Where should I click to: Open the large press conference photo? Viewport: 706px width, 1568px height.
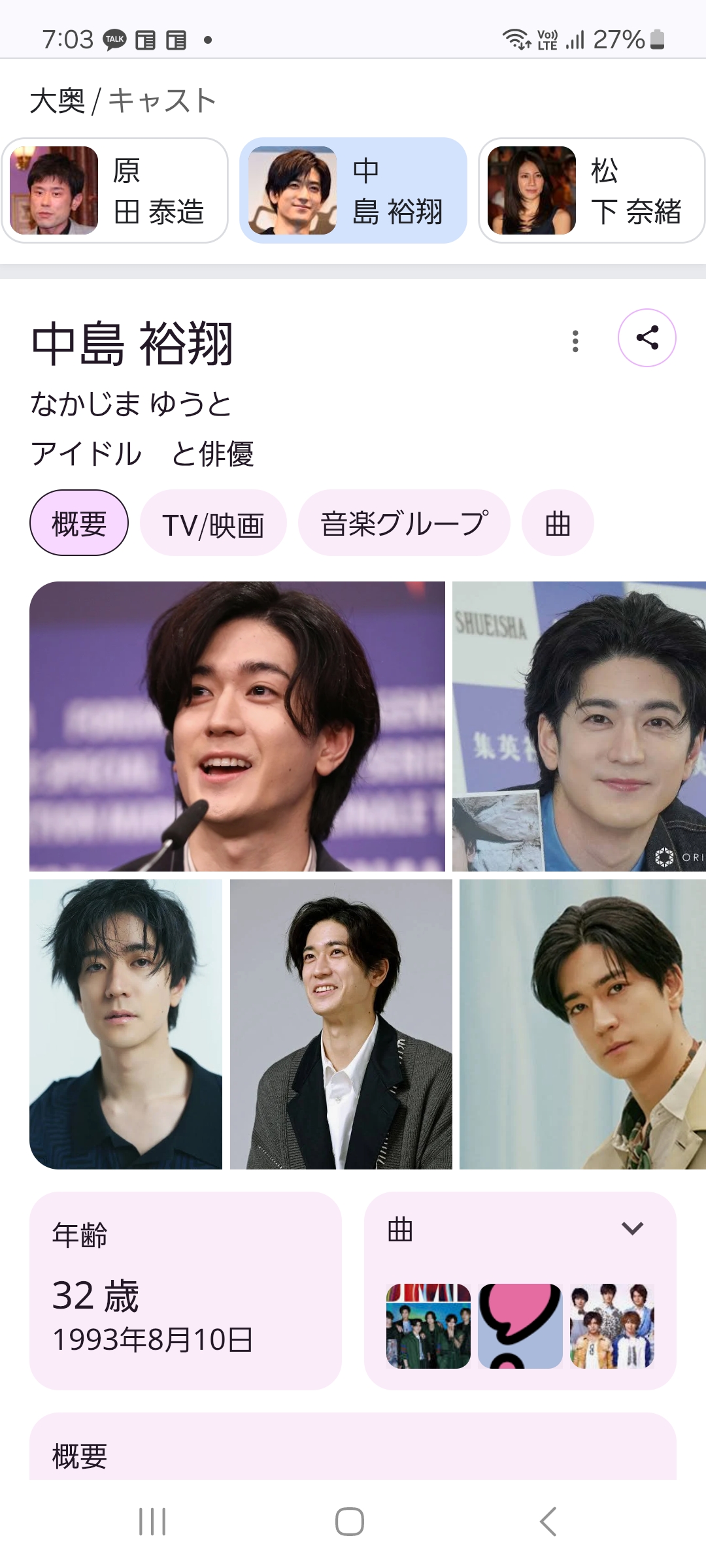coord(237,726)
